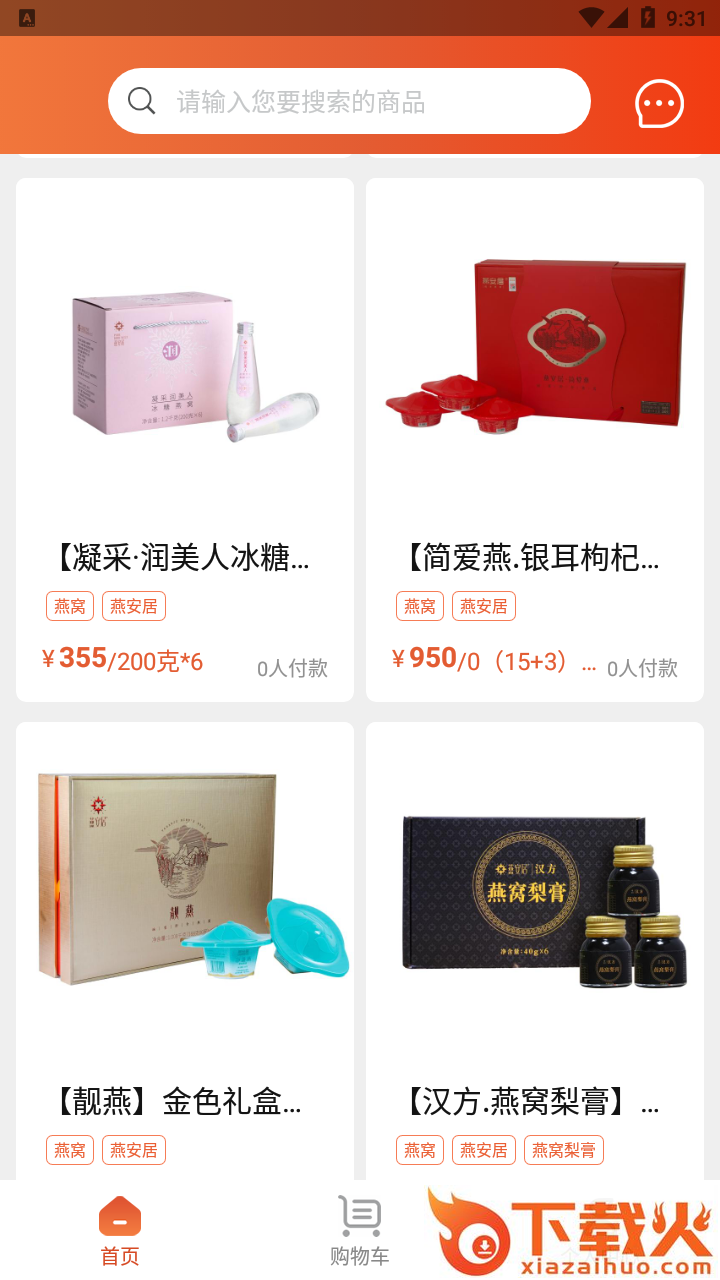Open the chat messages icon

(659, 103)
